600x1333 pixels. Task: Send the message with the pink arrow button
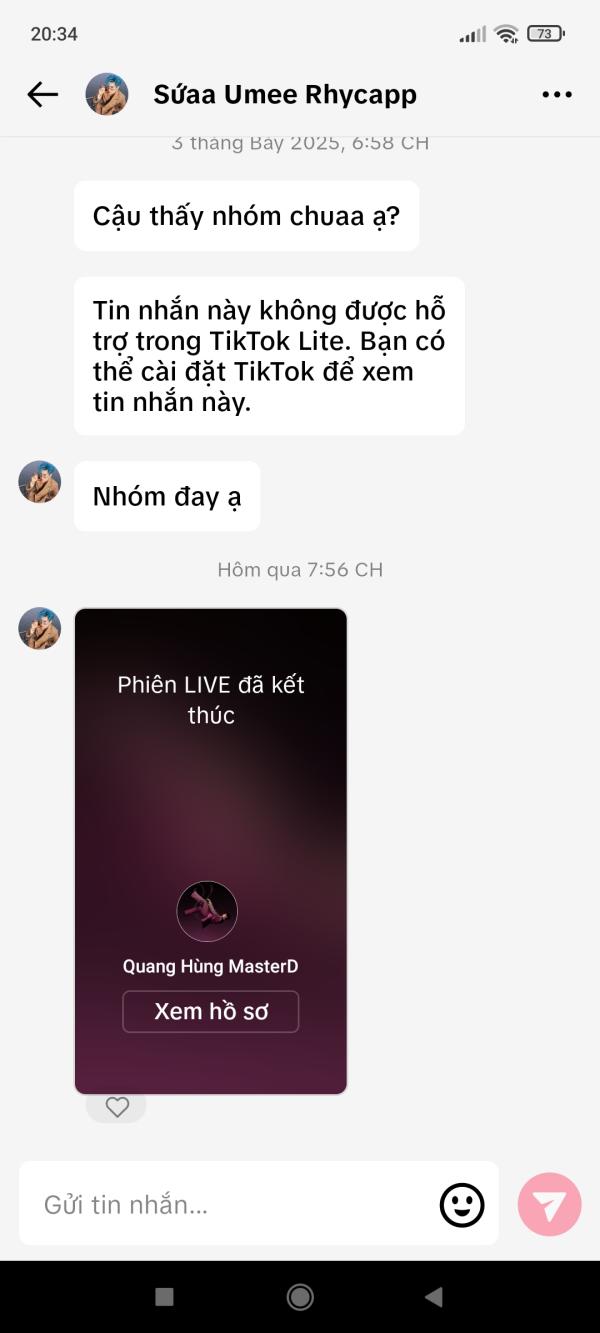[549, 1204]
